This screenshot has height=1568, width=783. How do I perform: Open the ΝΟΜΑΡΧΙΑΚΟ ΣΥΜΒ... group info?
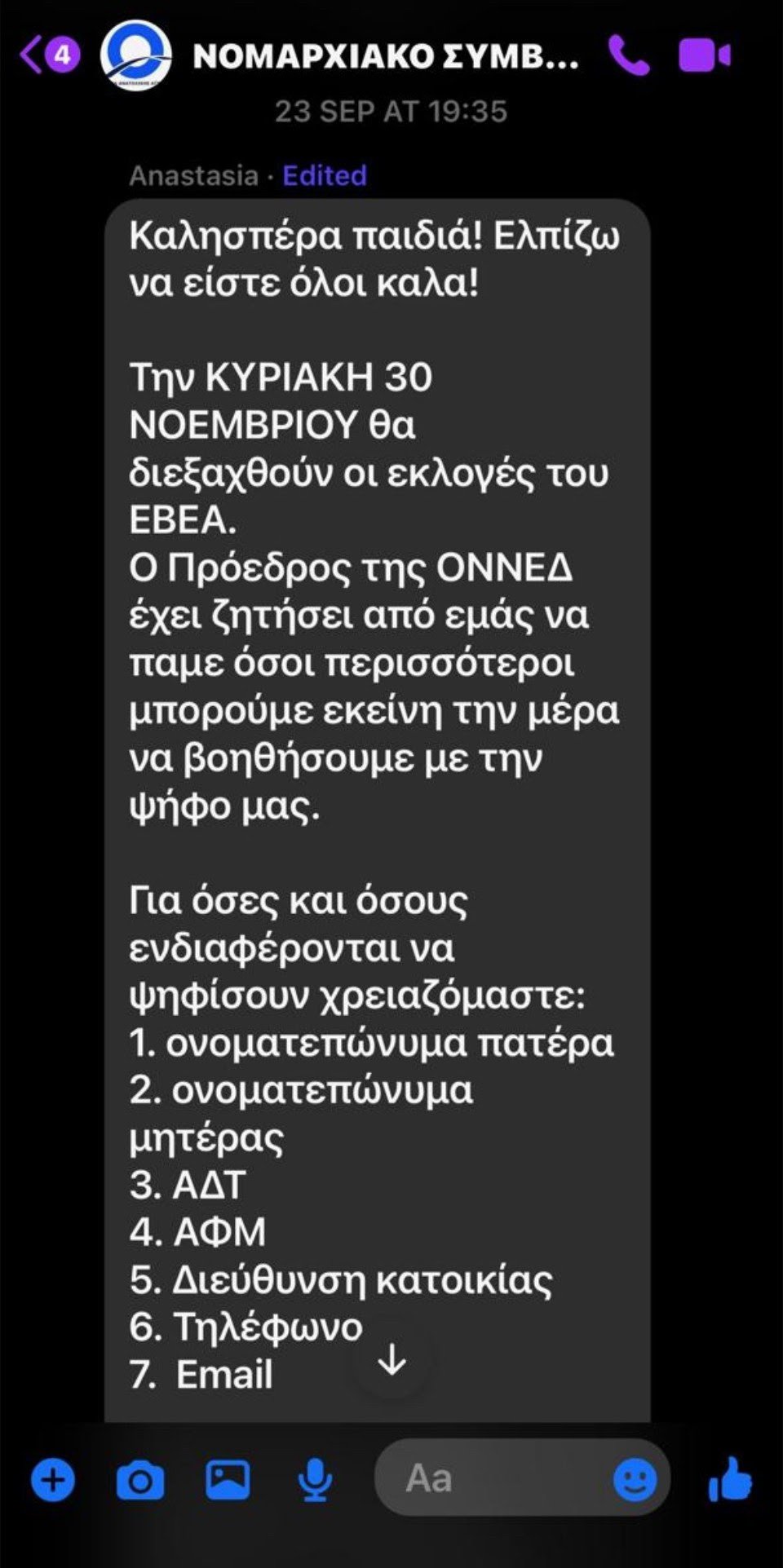click(386, 56)
